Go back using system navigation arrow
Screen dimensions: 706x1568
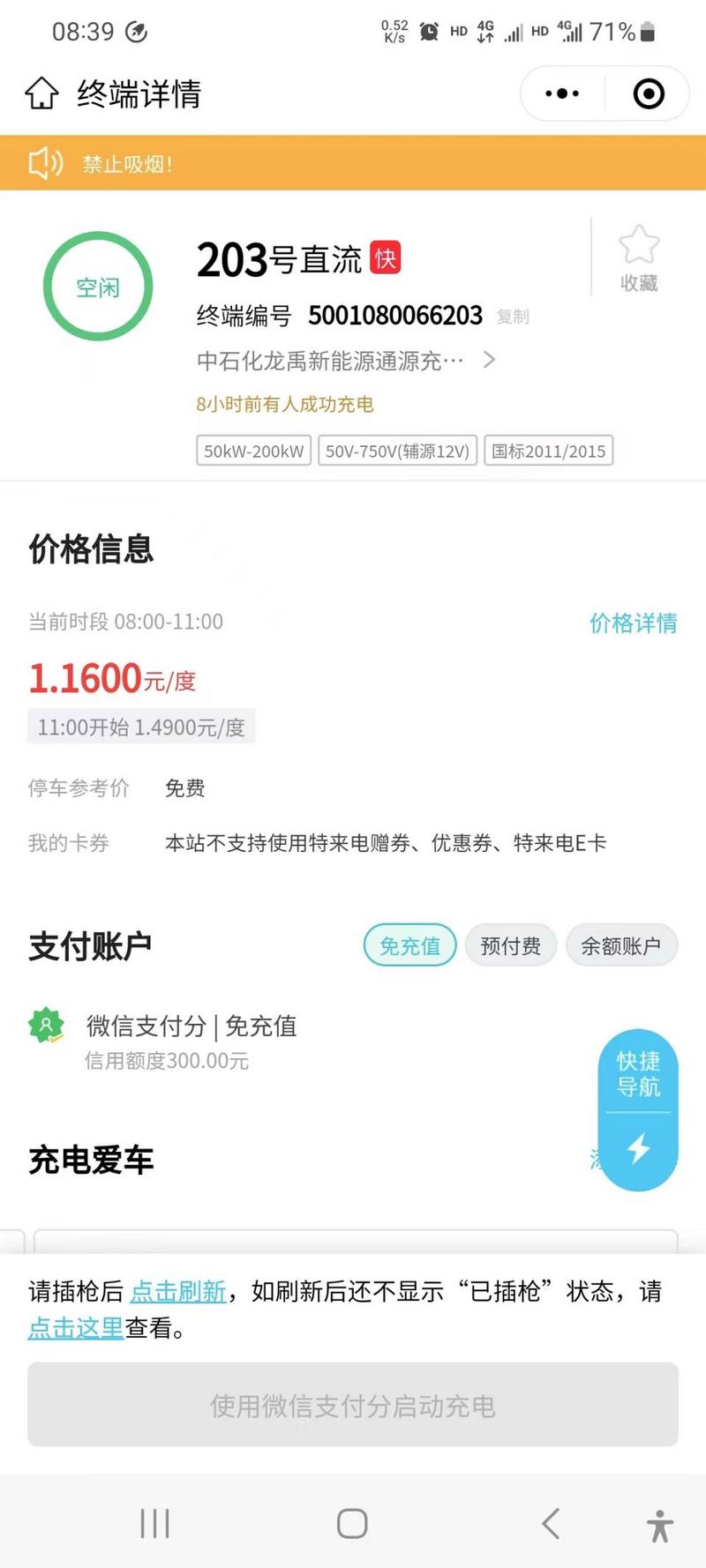[x=551, y=1523]
